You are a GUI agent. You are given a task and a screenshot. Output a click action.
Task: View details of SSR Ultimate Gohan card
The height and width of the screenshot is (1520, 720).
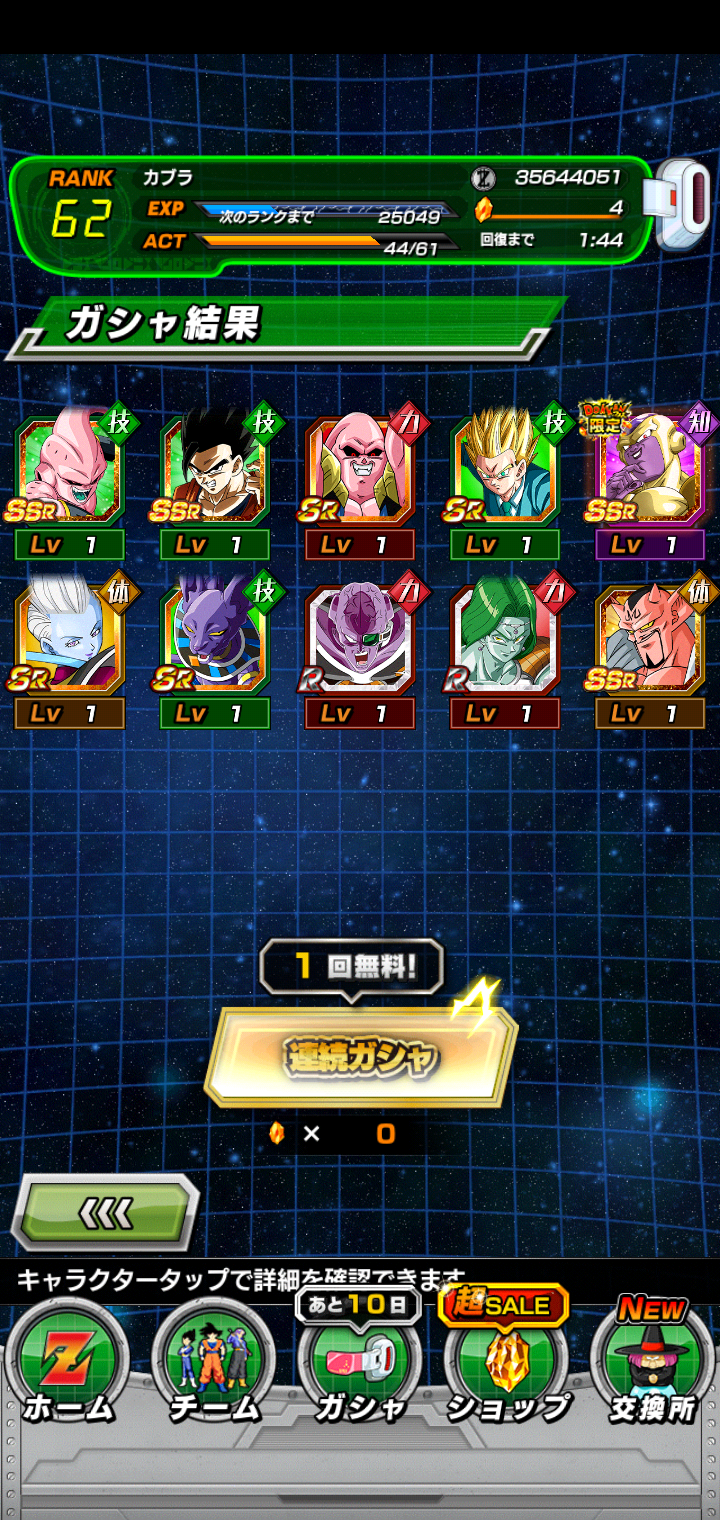pyautogui.click(x=215, y=472)
